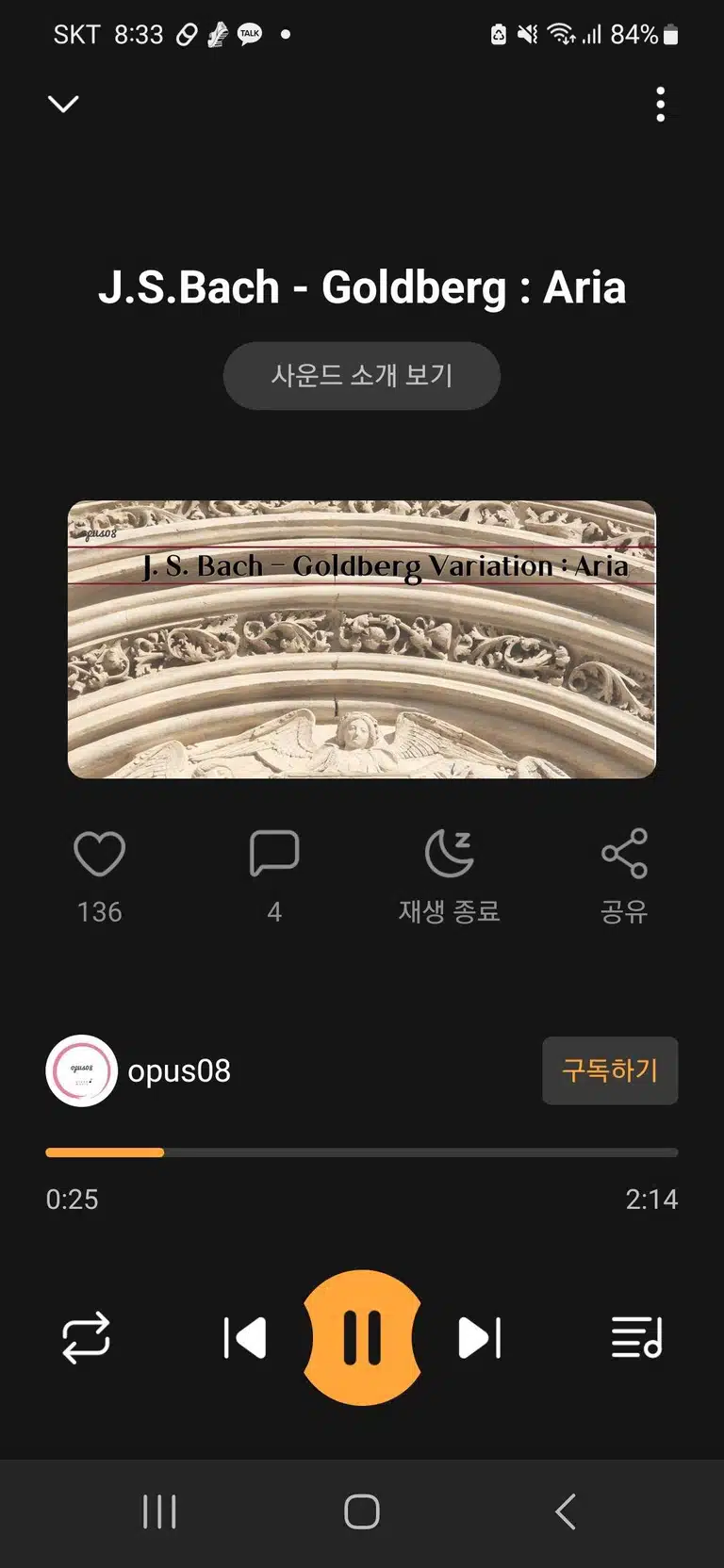Skip to the previous track

(245, 1338)
